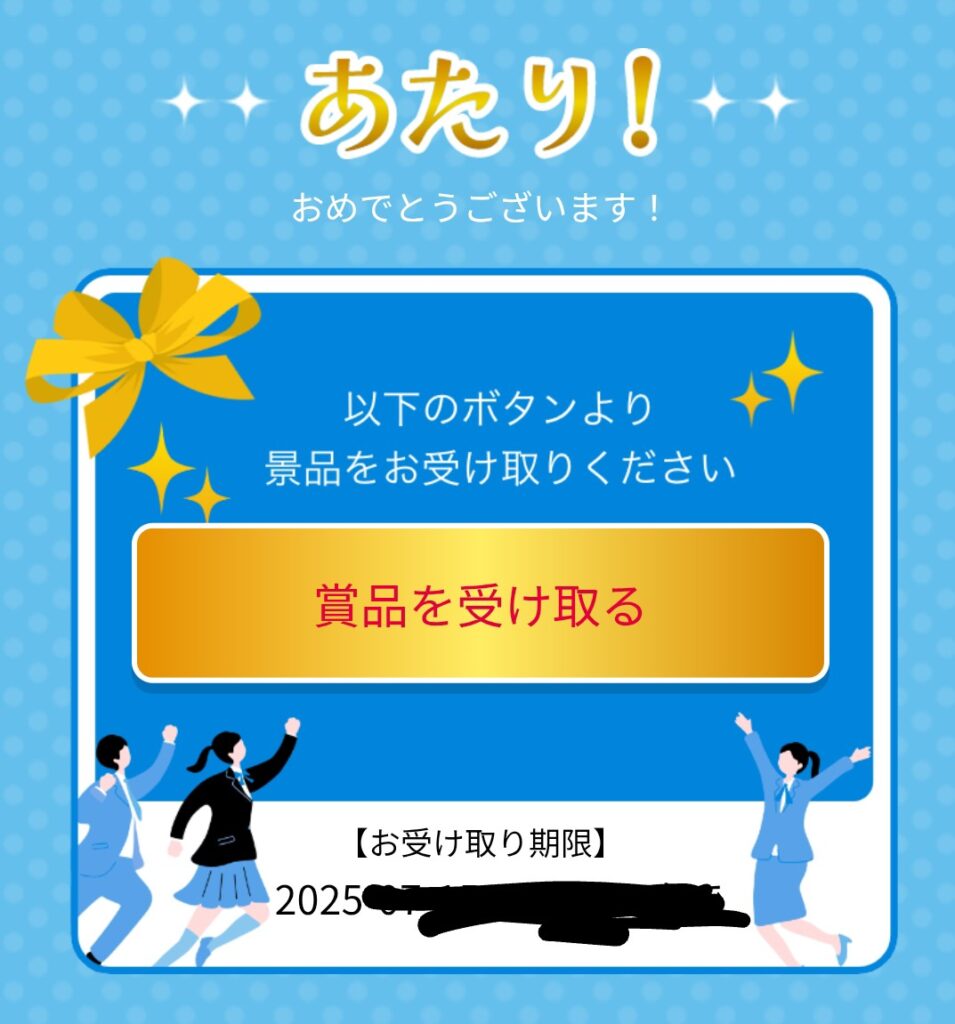Tap the 賞品を受け取る button
Screen dimensions: 955x1024
click(x=480, y=603)
